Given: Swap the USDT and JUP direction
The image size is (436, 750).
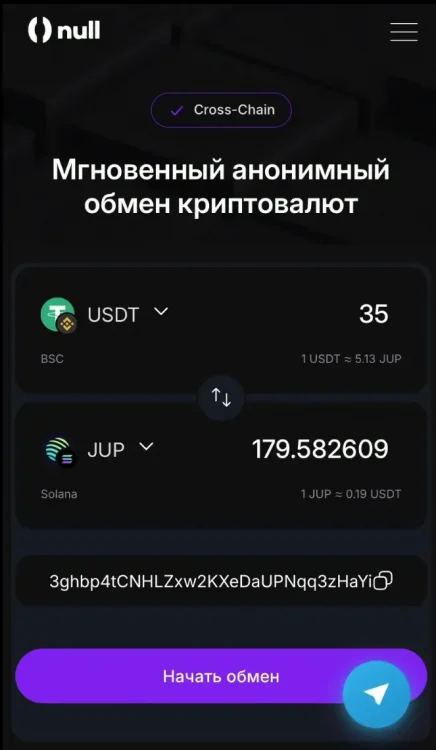Looking at the screenshot, I should tap(221, 397).
